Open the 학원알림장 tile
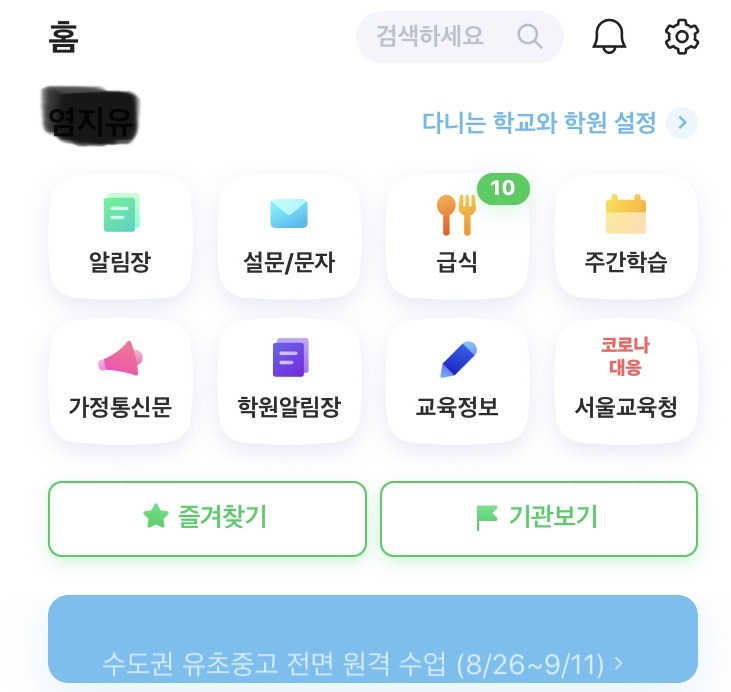Viewport: 731px width, 692px height. pos(289,381)
